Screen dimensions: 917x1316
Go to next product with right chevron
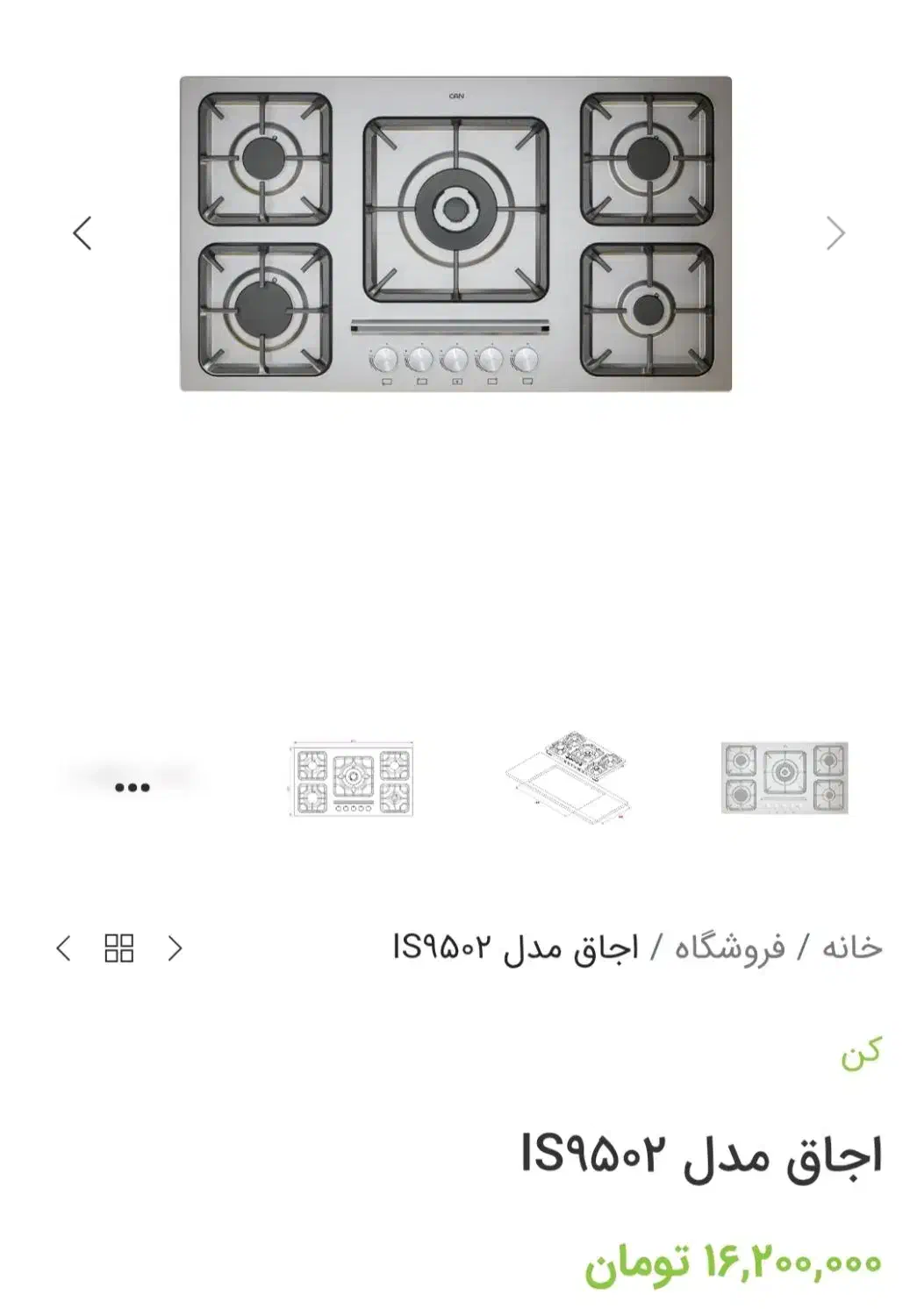(176, 948)
